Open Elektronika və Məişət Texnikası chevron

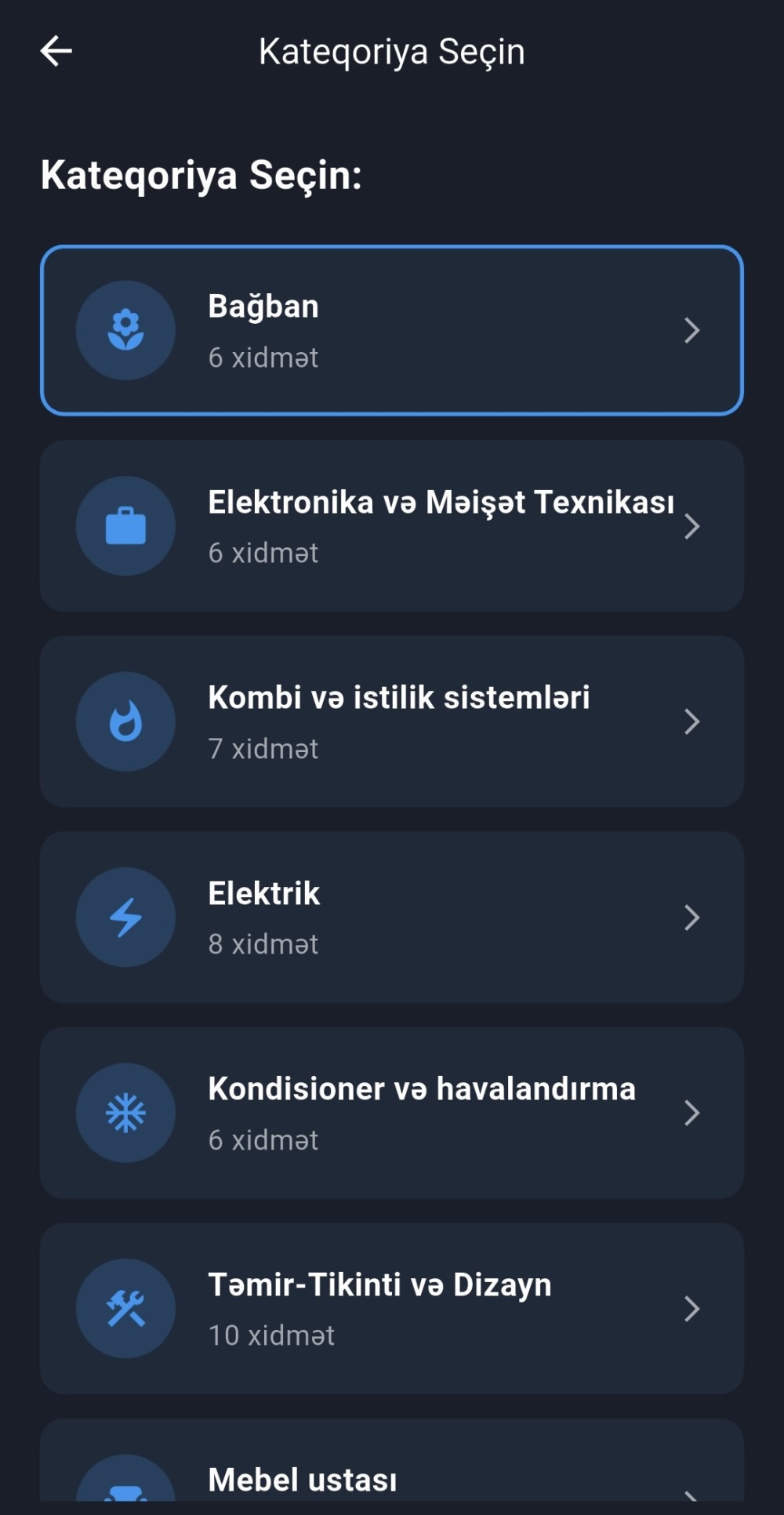(x=692, y=526)
